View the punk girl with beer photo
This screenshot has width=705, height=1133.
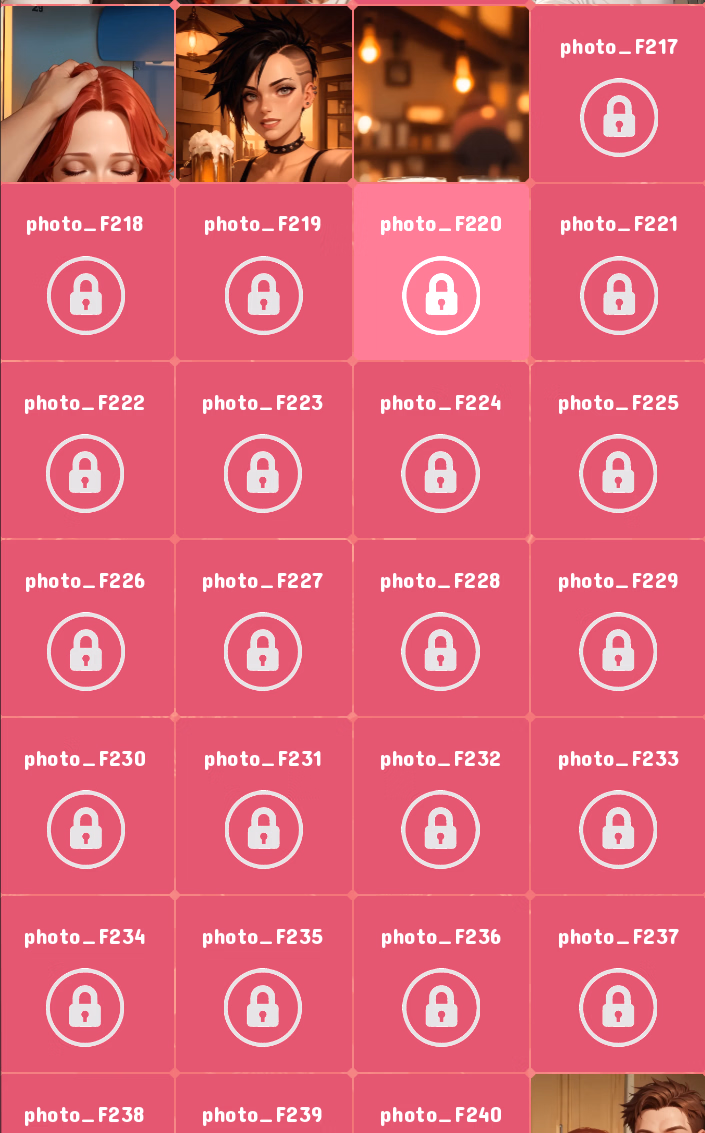pos(264,94)
